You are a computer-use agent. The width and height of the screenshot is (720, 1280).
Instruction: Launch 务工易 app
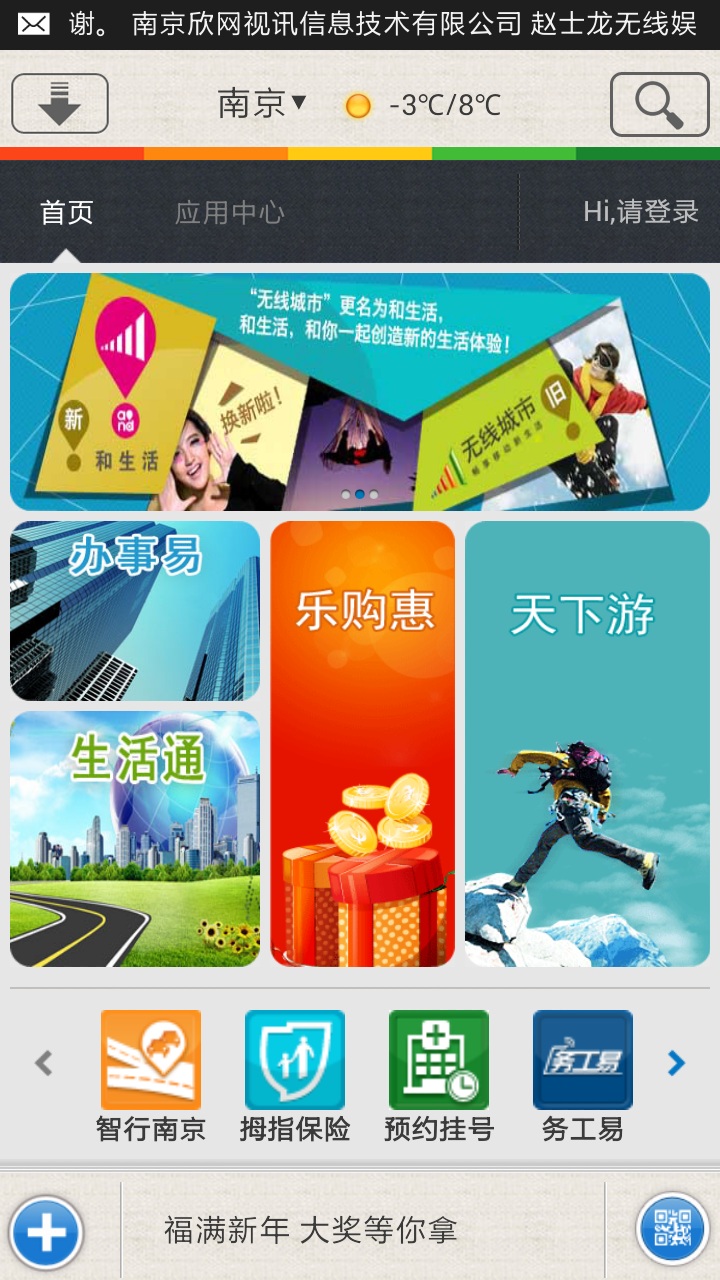coord(582,1076)
